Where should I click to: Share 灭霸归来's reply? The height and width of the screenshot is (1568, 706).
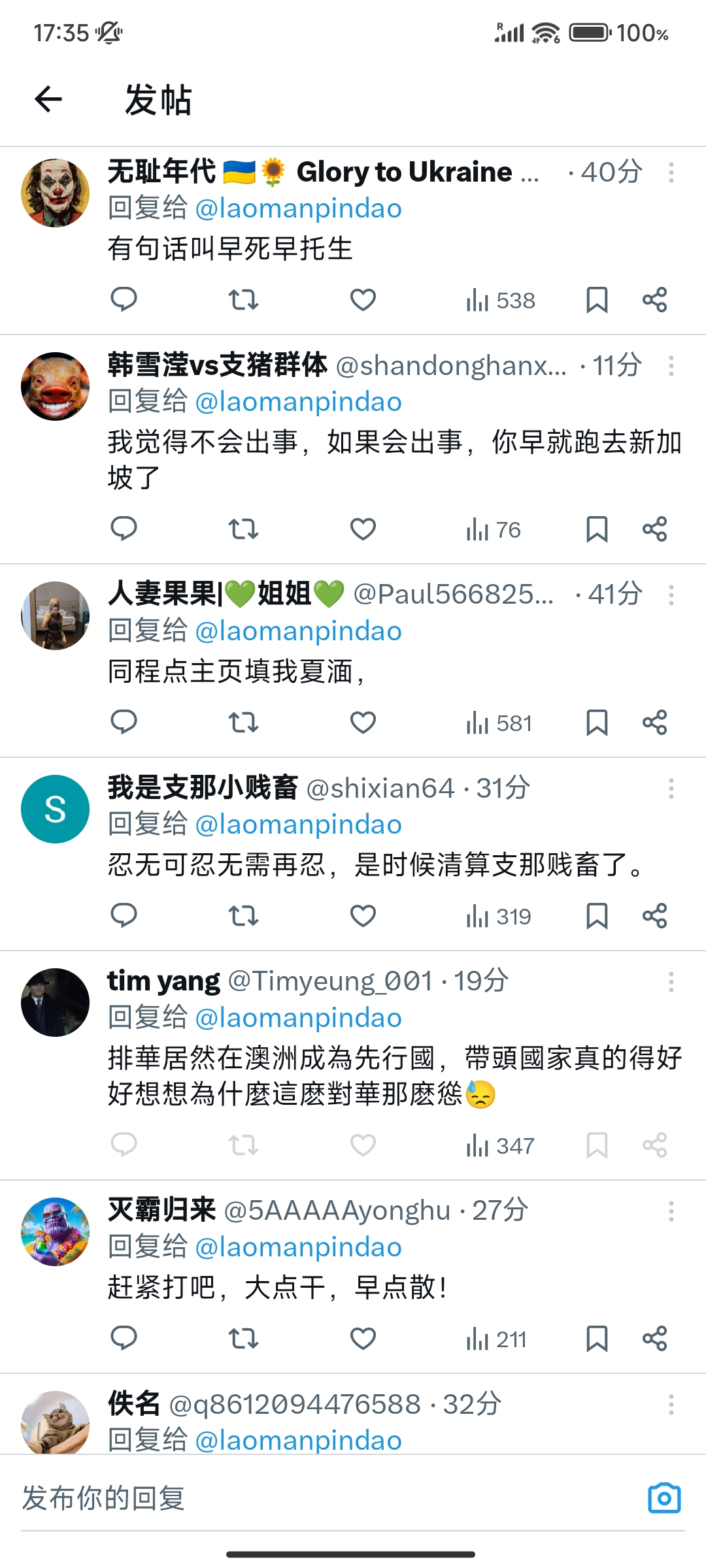654,1339
